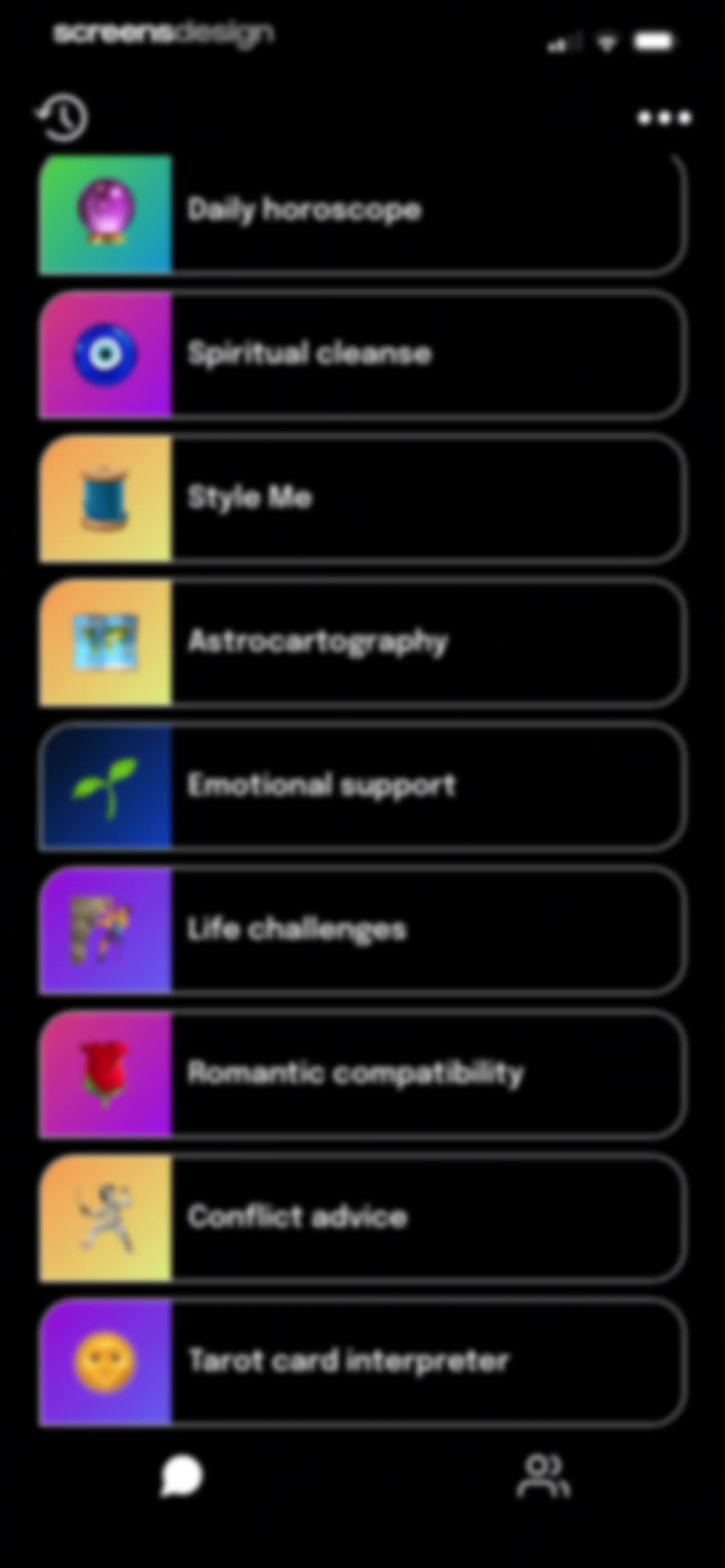Open Romantic compatibility
725x1568 pixels.
pos(363,1074)
